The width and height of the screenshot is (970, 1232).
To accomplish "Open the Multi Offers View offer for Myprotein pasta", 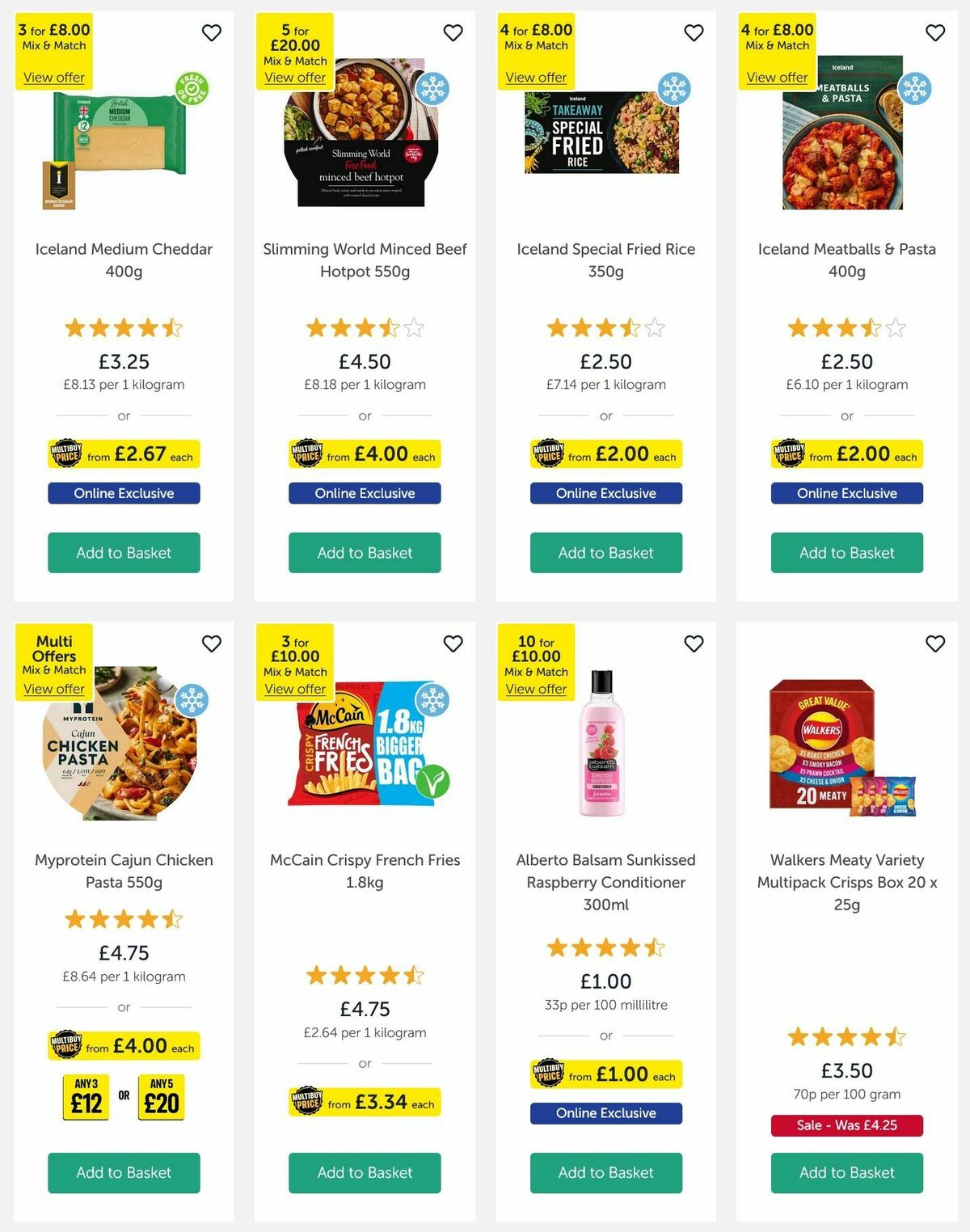I will [53, 689].
